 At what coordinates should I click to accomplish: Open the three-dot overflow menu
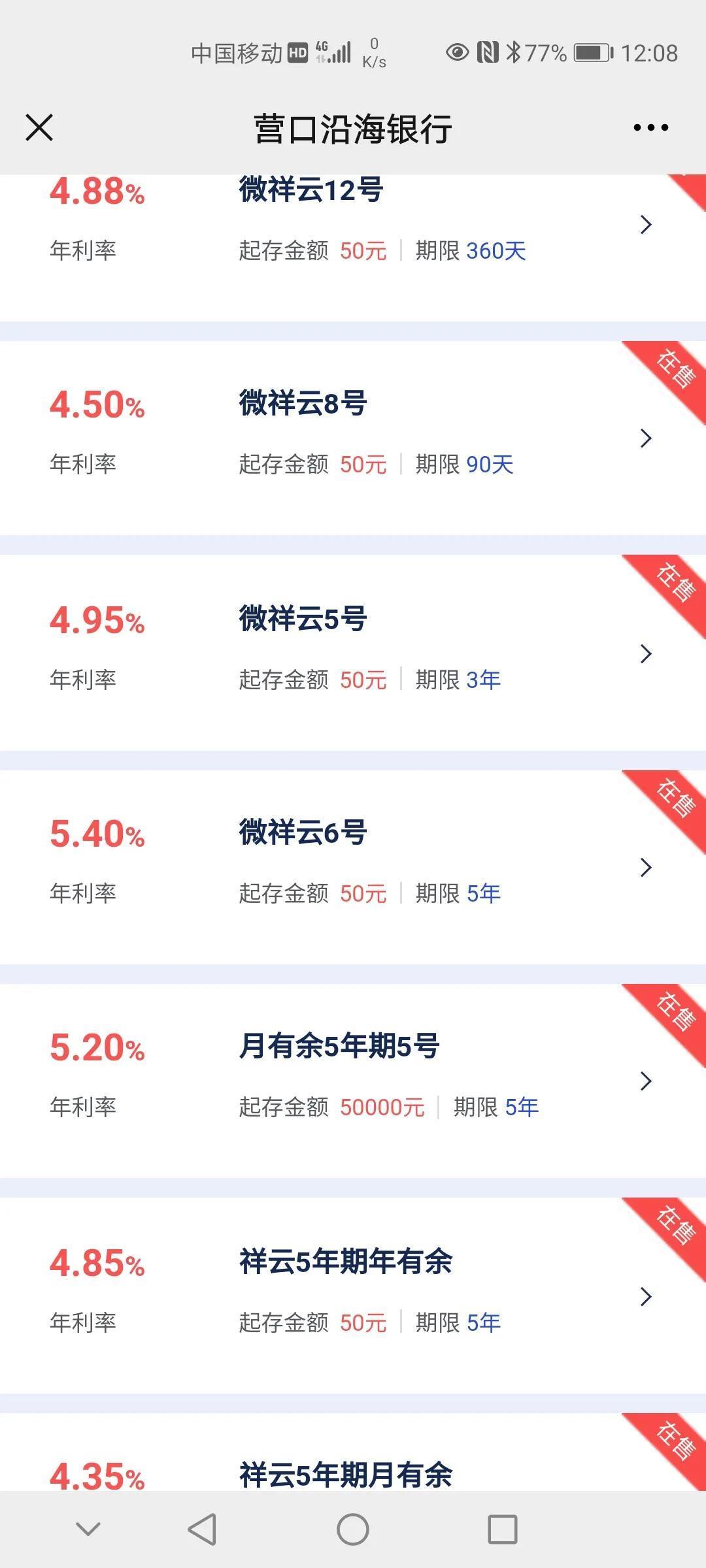(650, 127)
